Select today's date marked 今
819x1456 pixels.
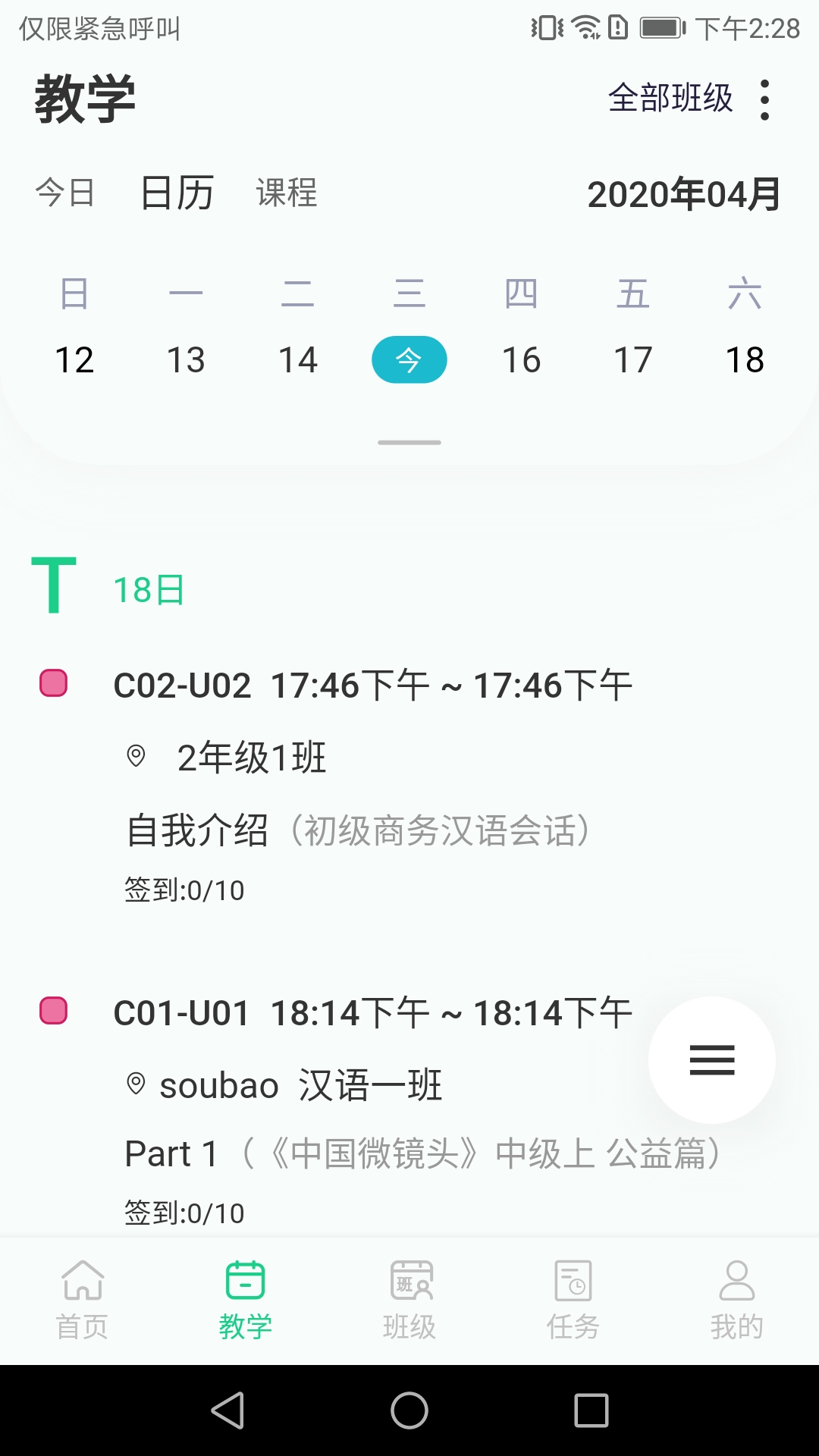(x=409, y=359)
